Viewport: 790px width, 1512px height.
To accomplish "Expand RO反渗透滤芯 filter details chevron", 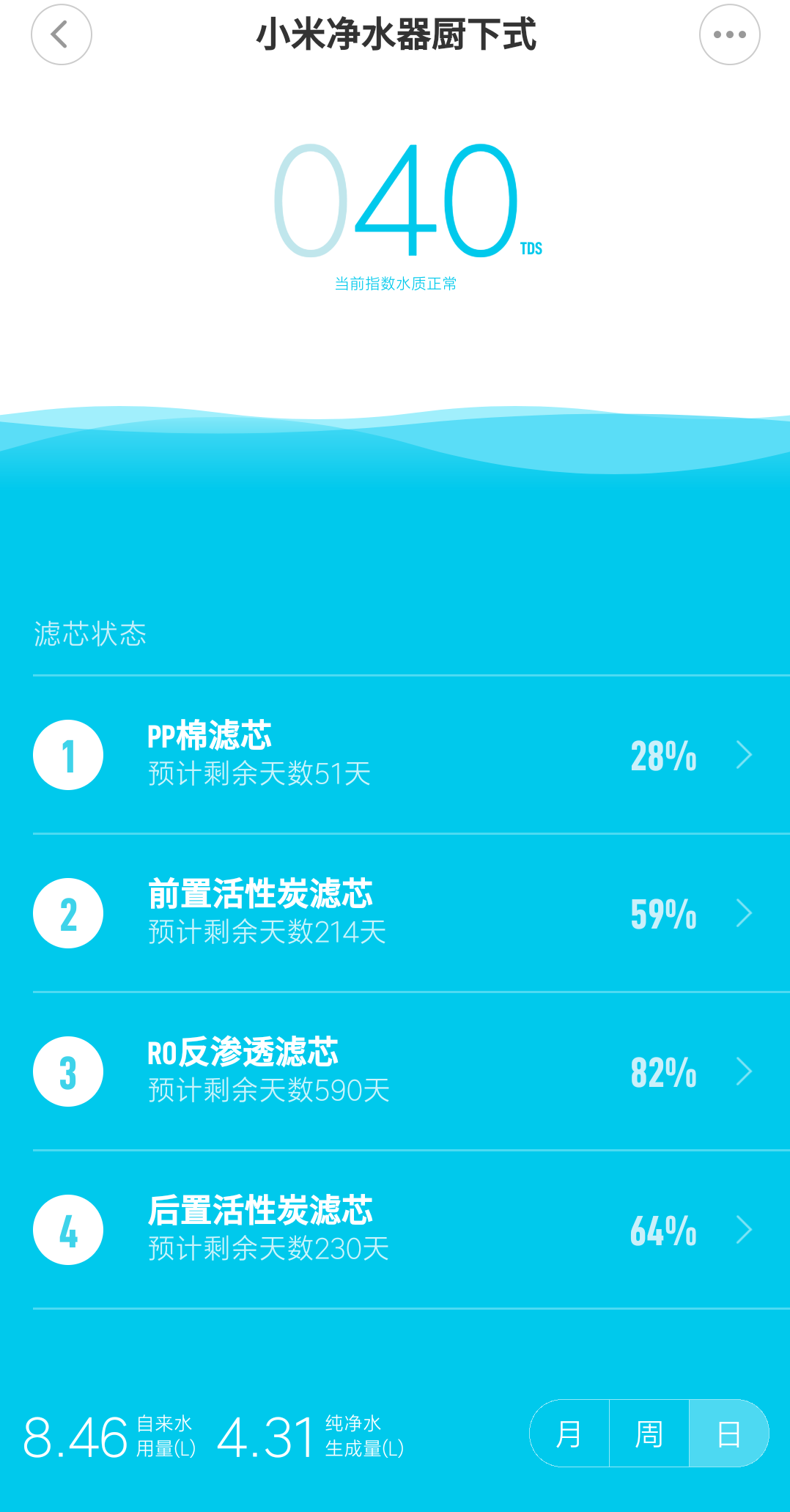I will click(x=745, y=1071).
